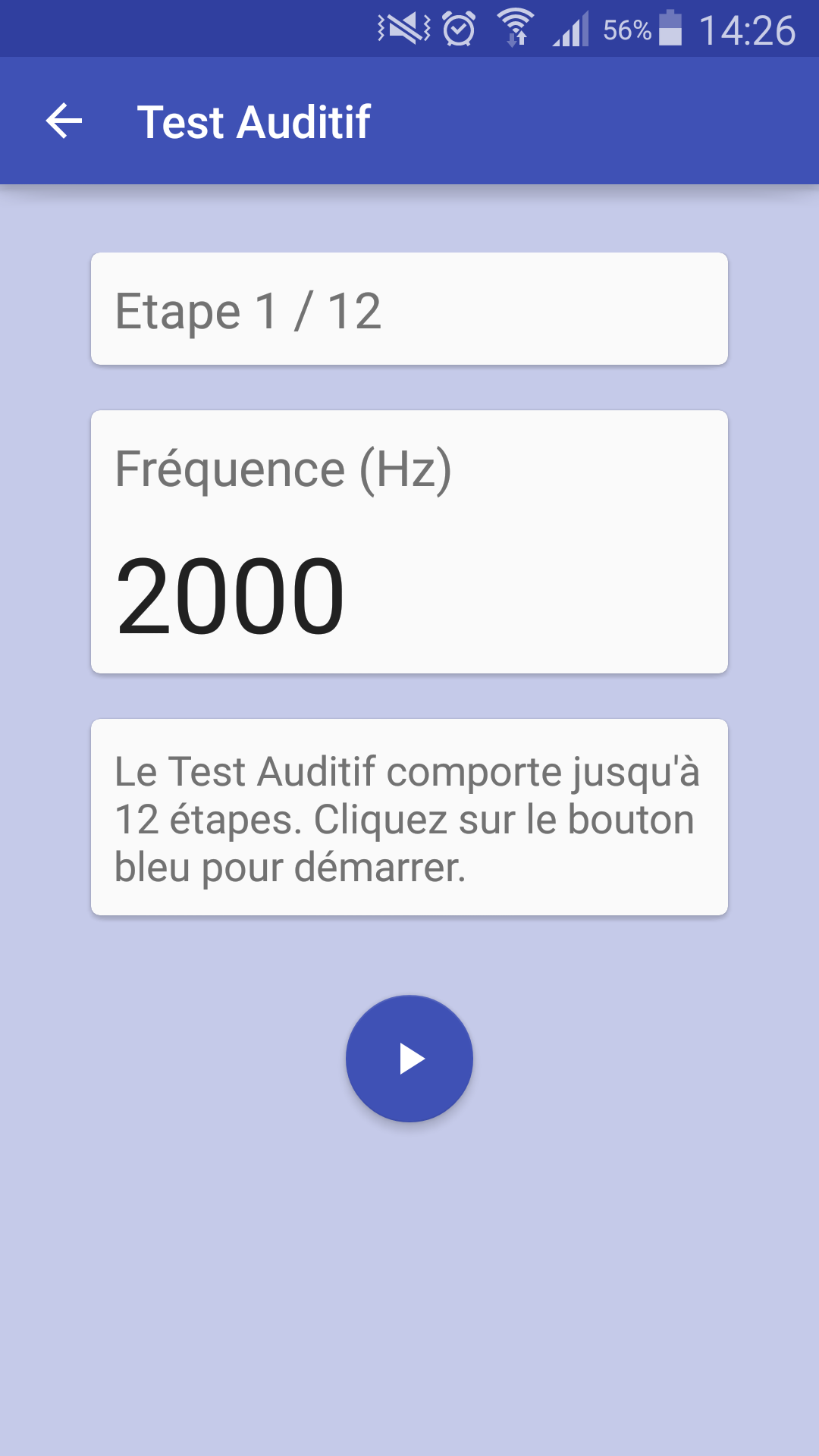Go back from Test Auditif screen
The height and width of the screenshot is (1456, 819).
click(64, 121)
